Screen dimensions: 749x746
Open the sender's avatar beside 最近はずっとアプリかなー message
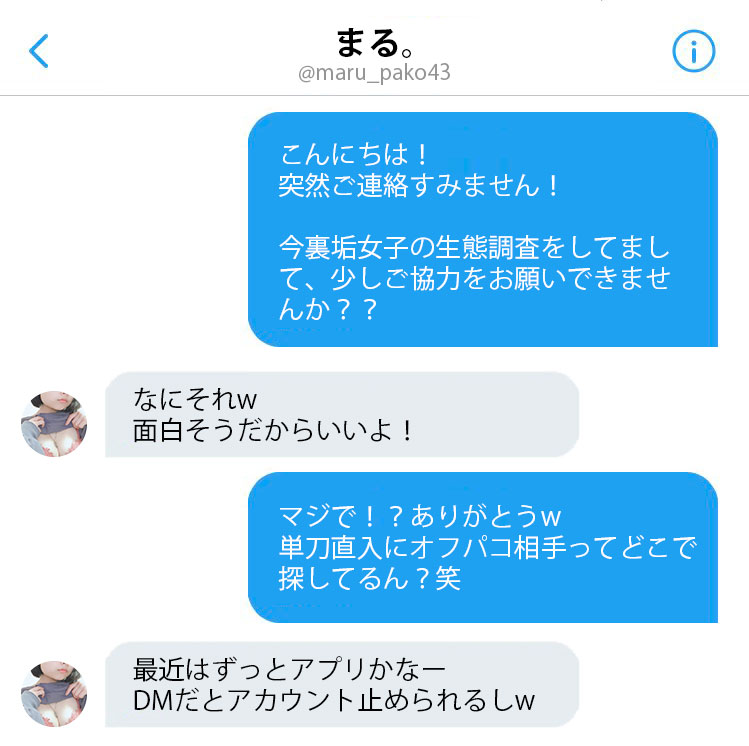click(54, 693)
